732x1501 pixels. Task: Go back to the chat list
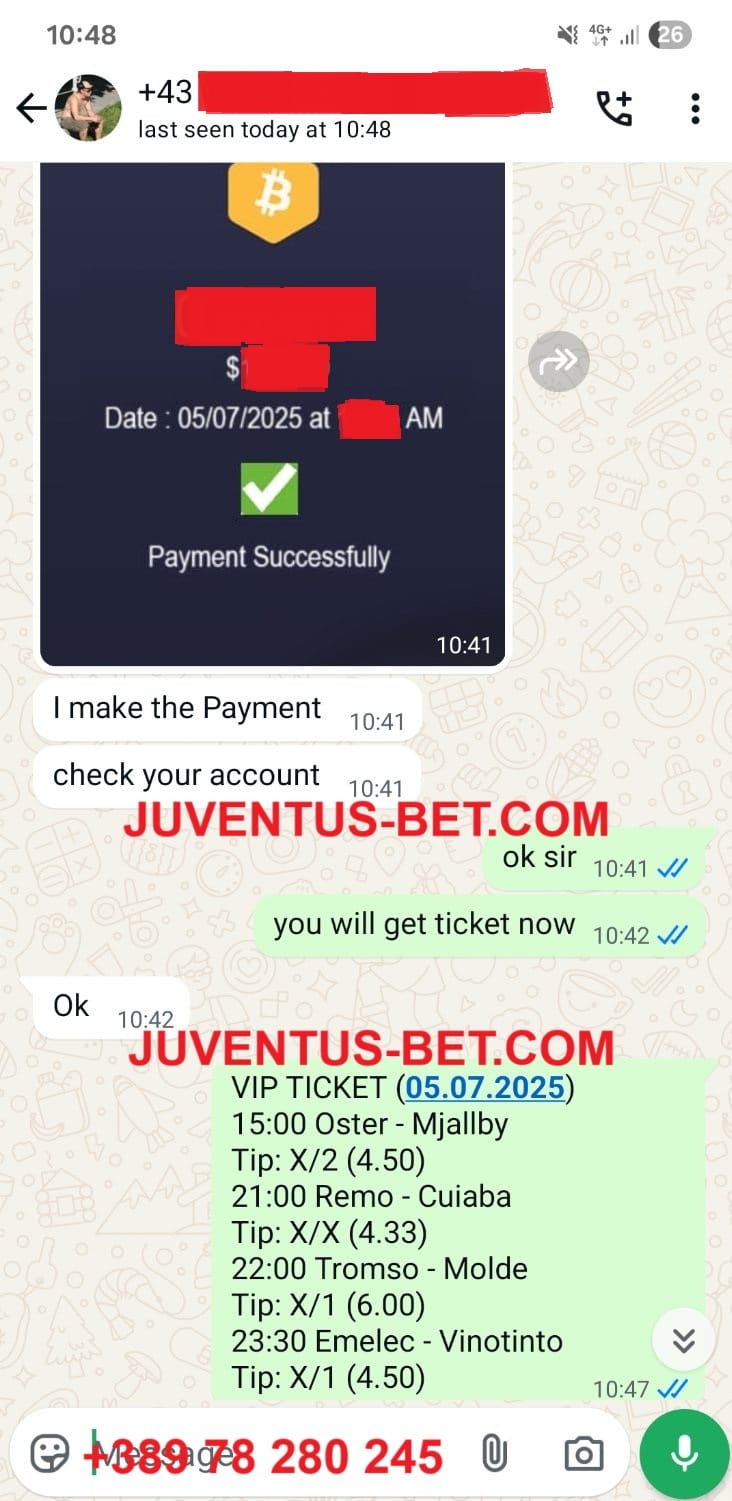point(32,108)
